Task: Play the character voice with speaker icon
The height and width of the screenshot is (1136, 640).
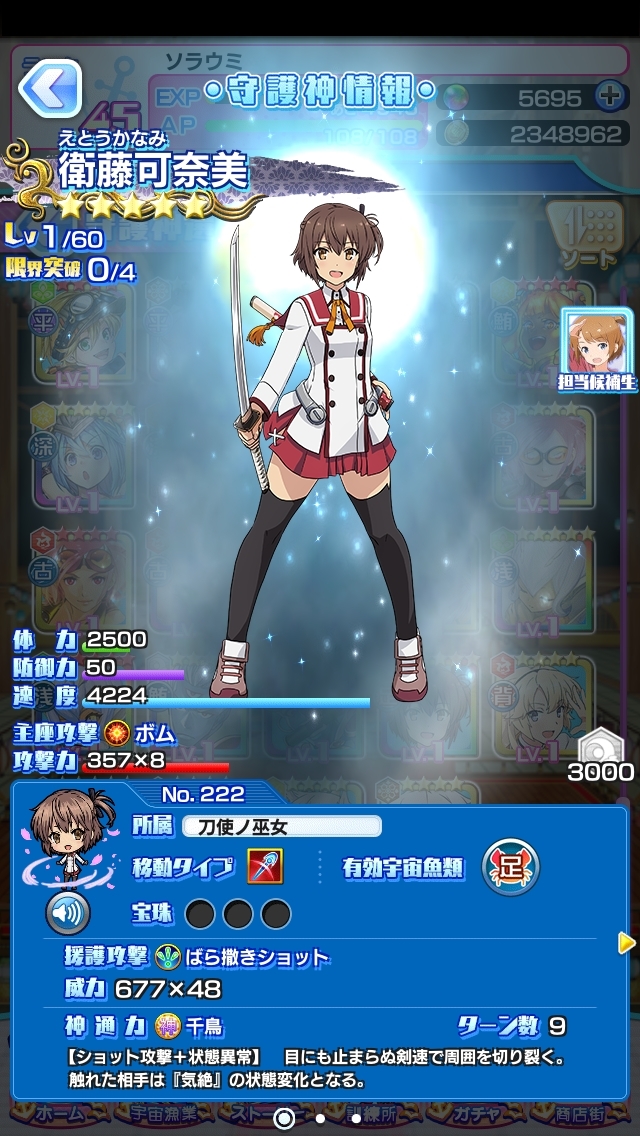Action: [68, 911]
